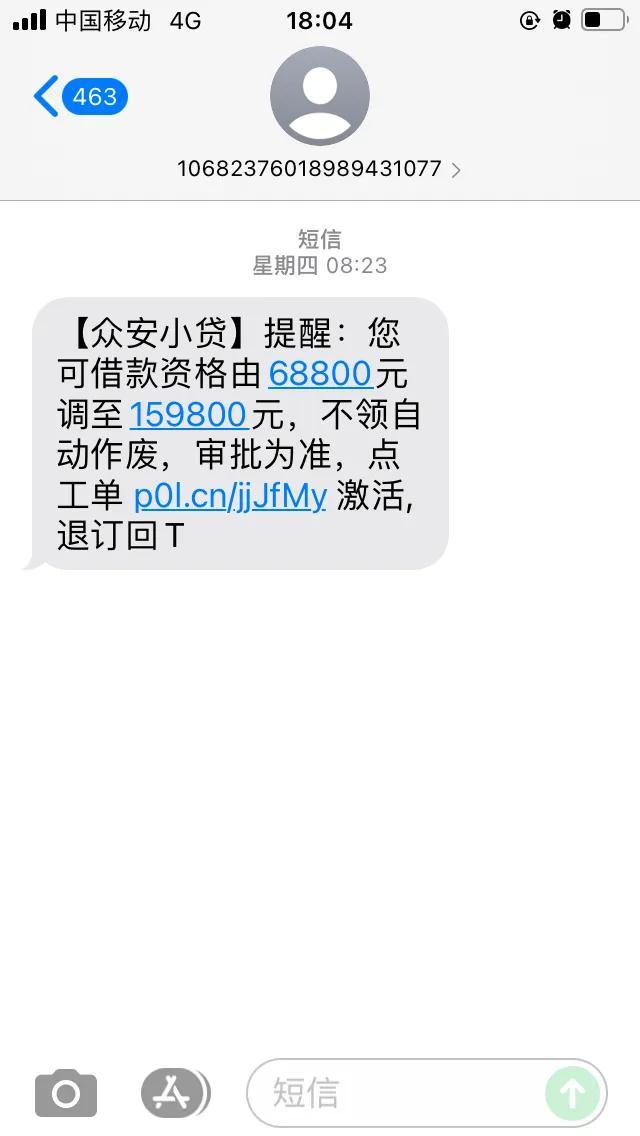Open the camera to attach a photo
The width and height of the screenshot is (640, 1136).
(x=66, y=1093)
